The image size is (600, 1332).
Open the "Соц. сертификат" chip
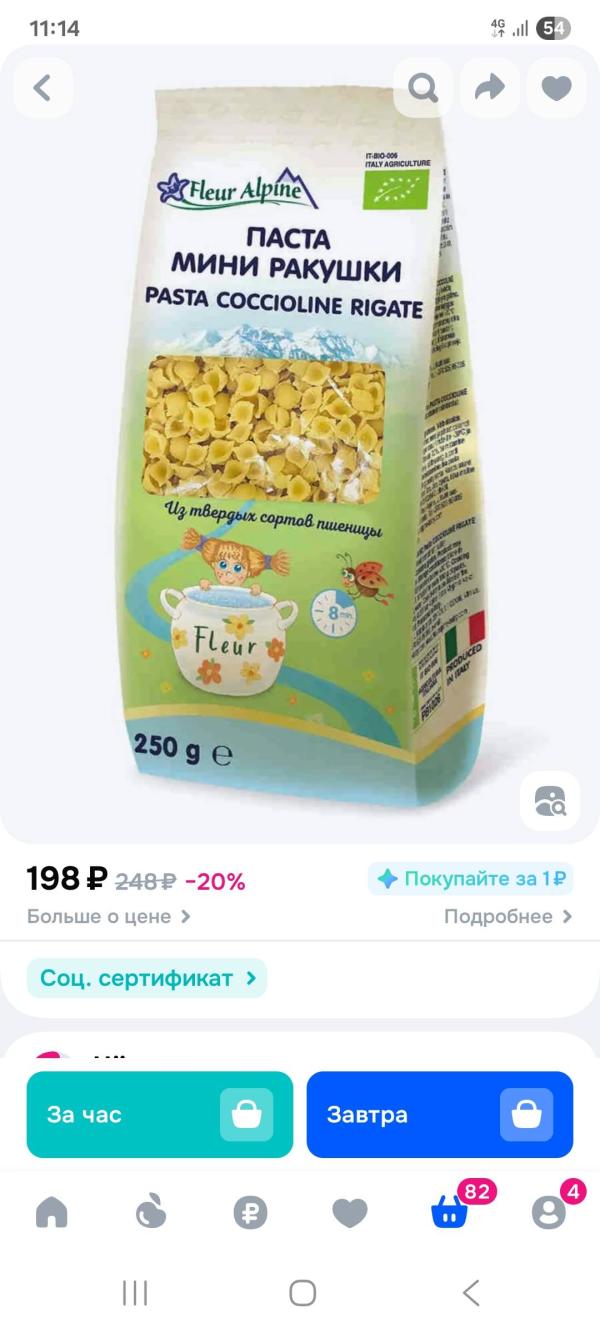147,978
